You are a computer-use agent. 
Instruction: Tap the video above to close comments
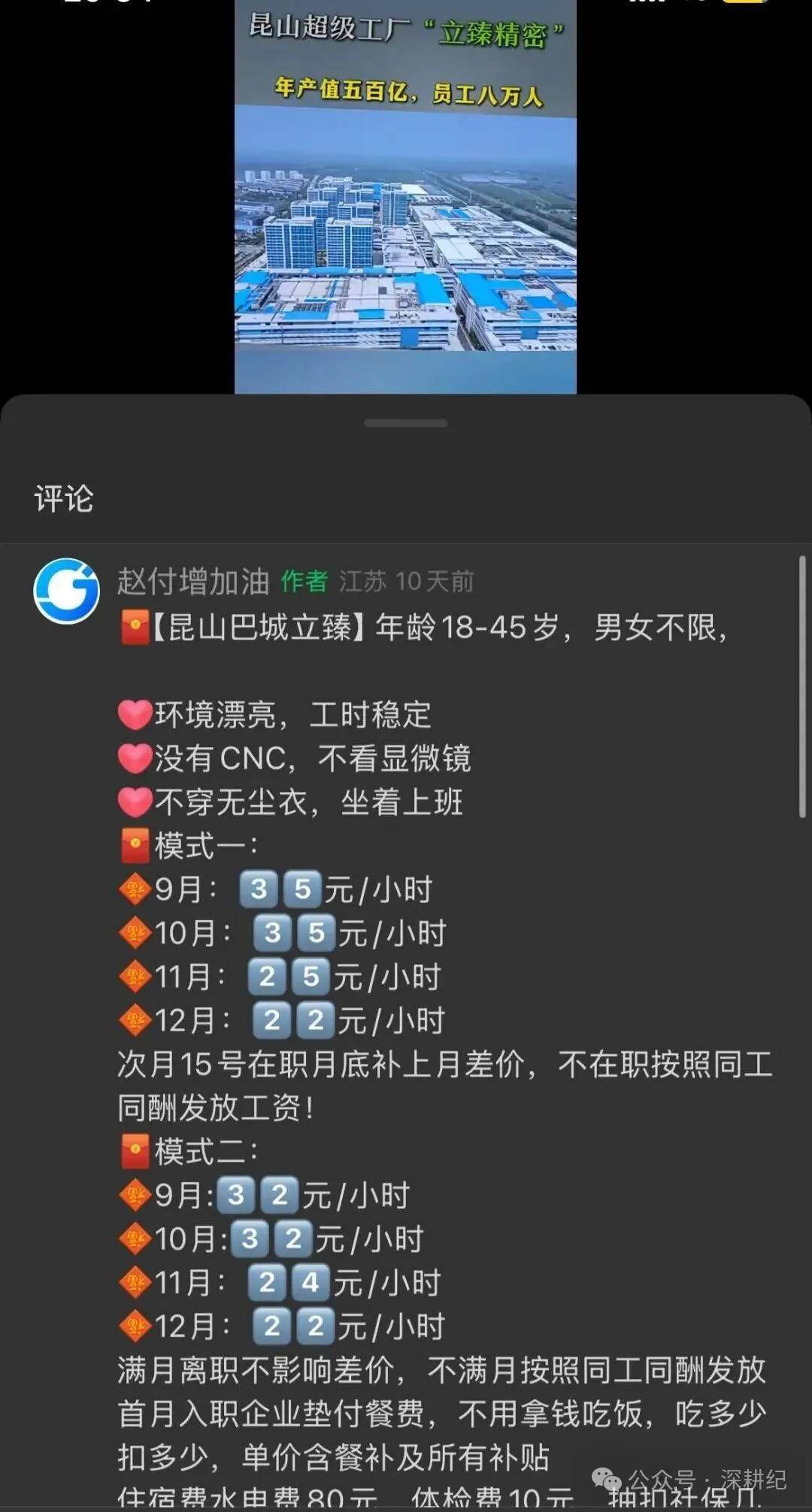point(405,197)
